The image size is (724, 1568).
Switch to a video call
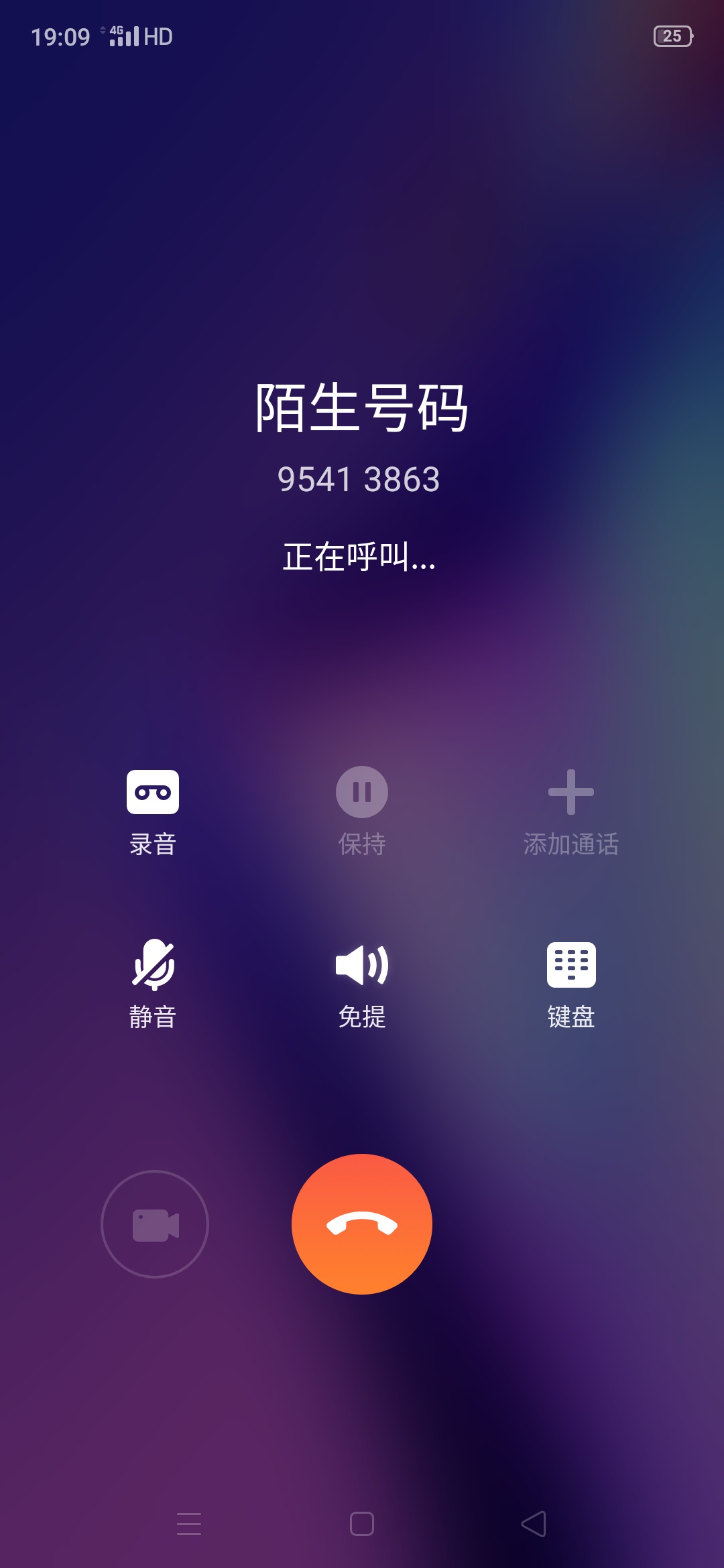pyautogui.click(x=155, y=1224)
